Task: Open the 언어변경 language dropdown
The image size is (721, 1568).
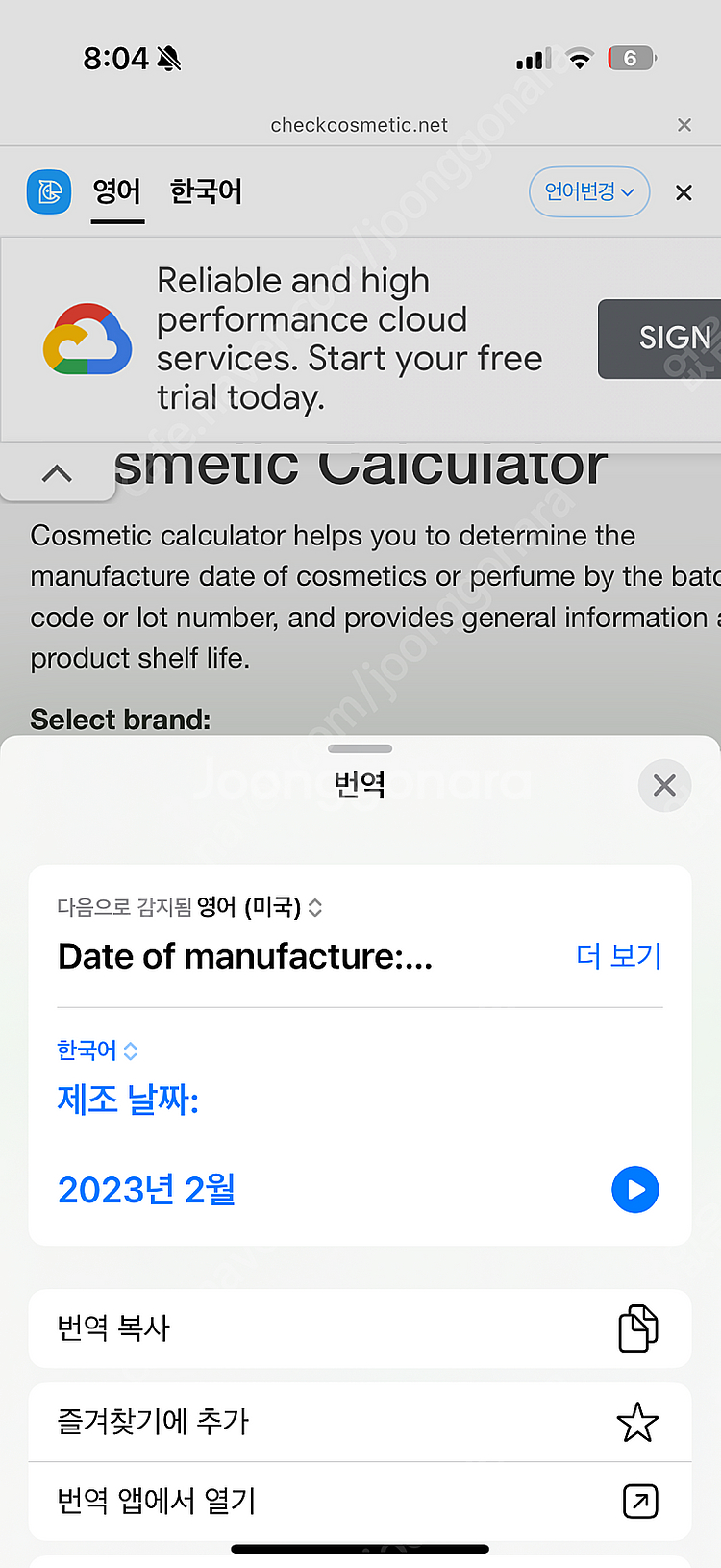Action: [x=589, y=192]
